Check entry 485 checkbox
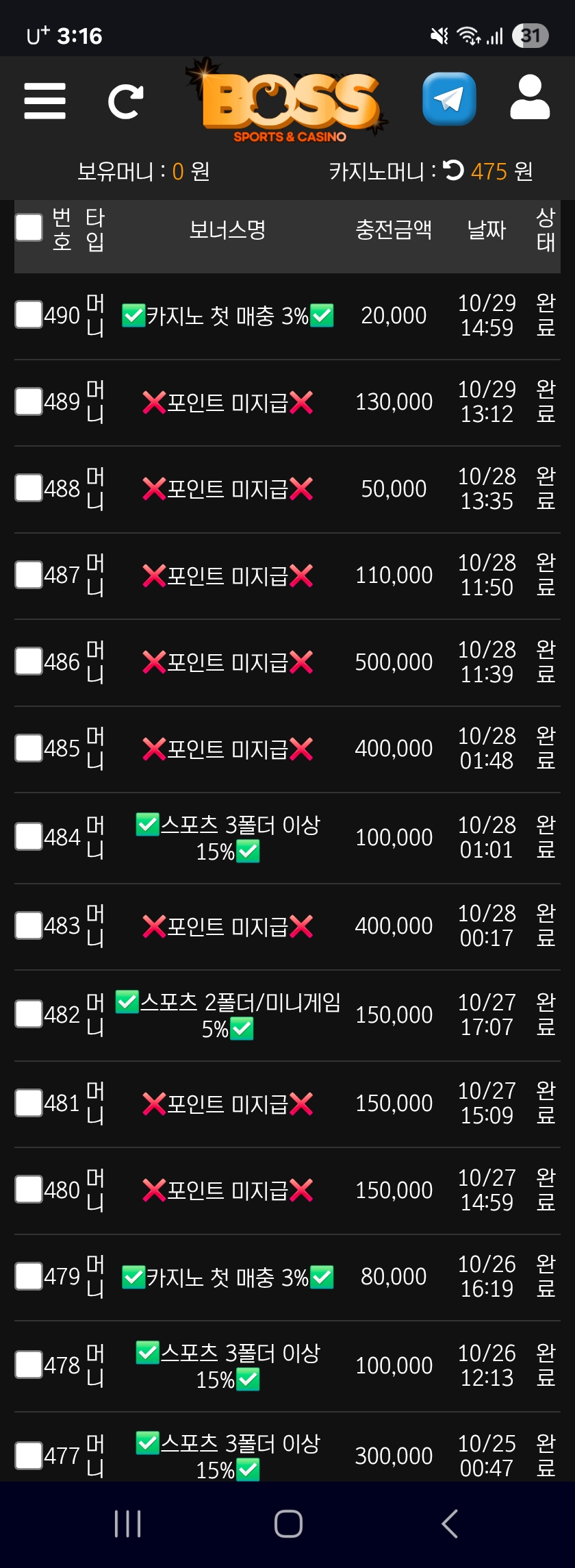The image size is (575, 1568). (29, 748)
